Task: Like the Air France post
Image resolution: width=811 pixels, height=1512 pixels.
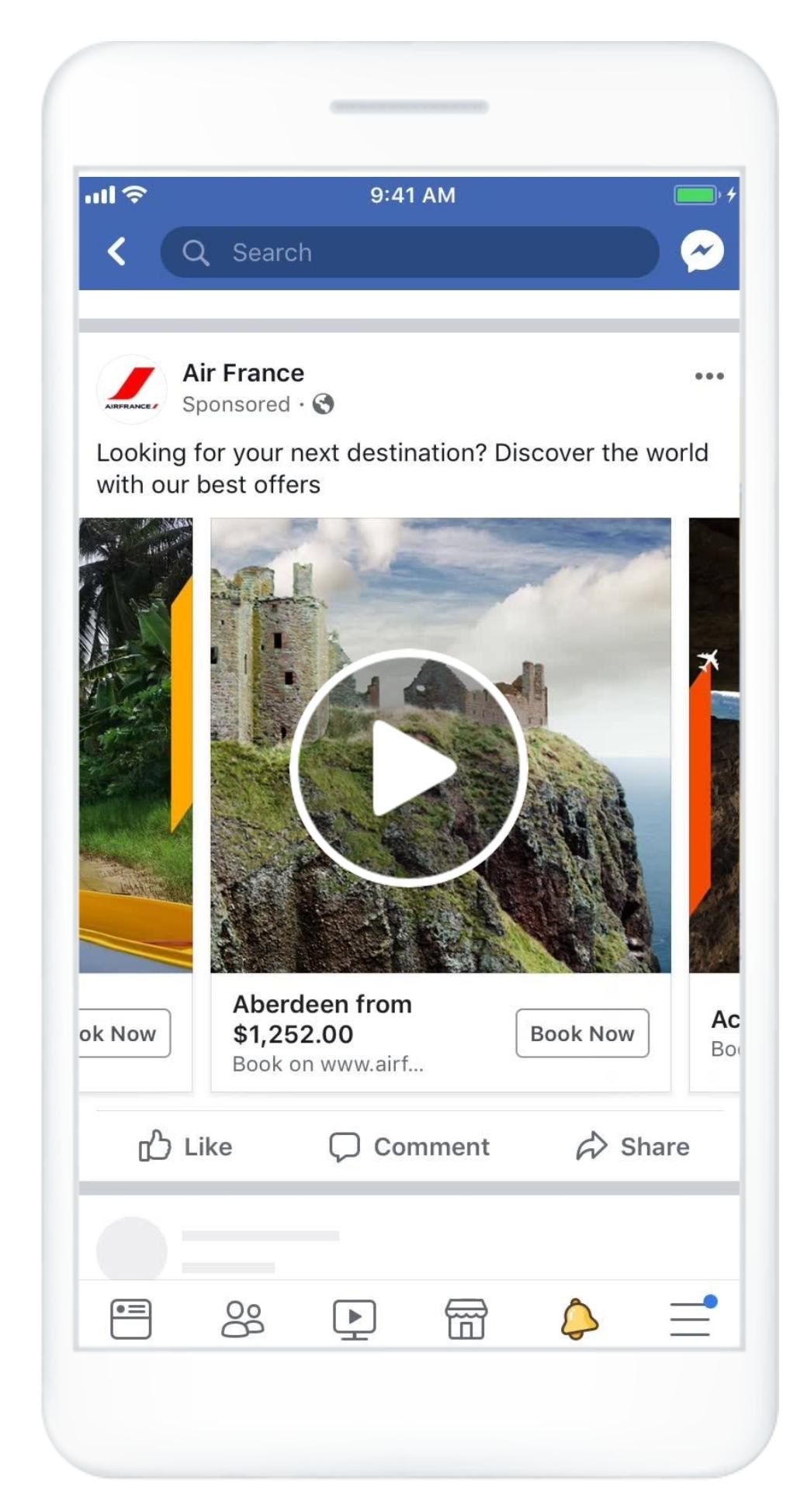Action: point(185,1146)
